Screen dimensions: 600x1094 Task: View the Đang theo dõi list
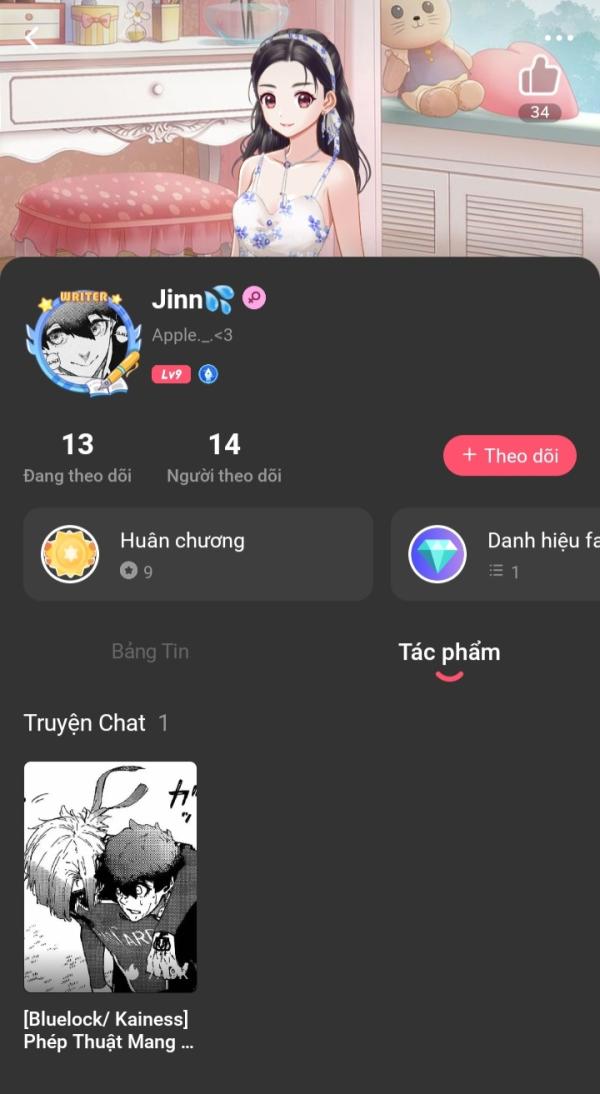pos(77,458)
